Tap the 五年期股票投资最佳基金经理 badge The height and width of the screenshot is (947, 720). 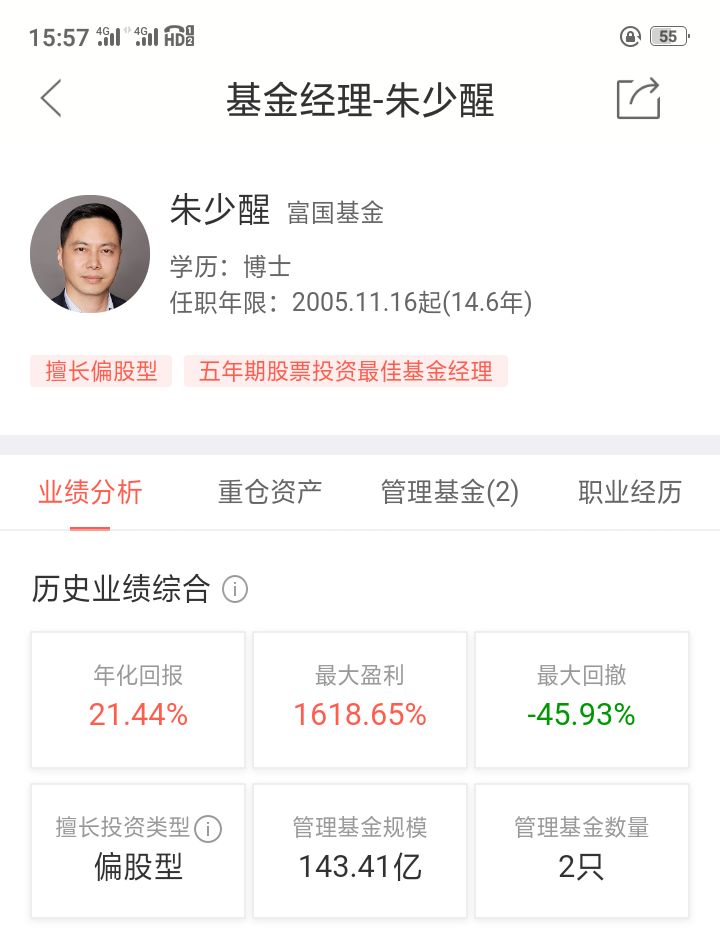(x=345, y=371)
